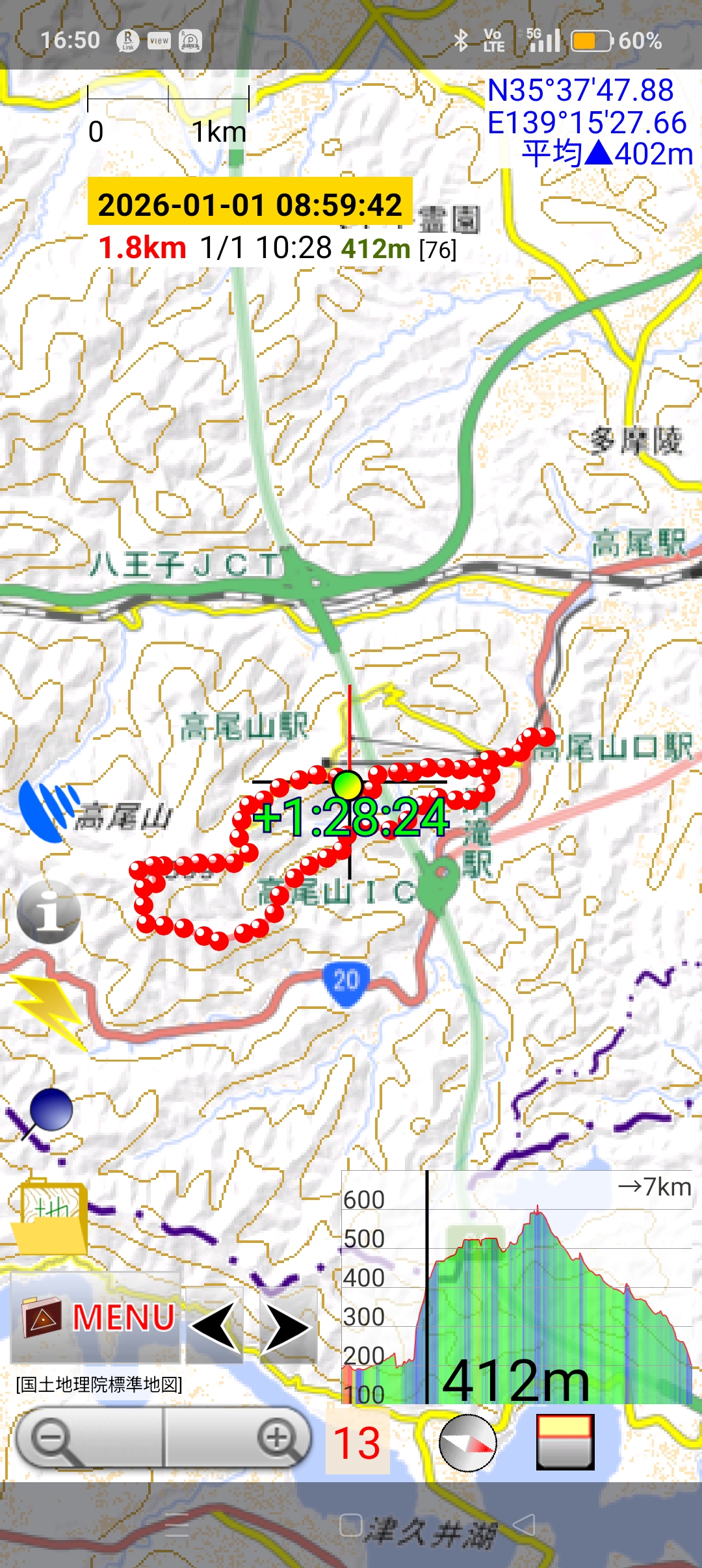This screenshot has height=1568, width=702.
Task: Open the MENU button
Action: coord(96,1318)
